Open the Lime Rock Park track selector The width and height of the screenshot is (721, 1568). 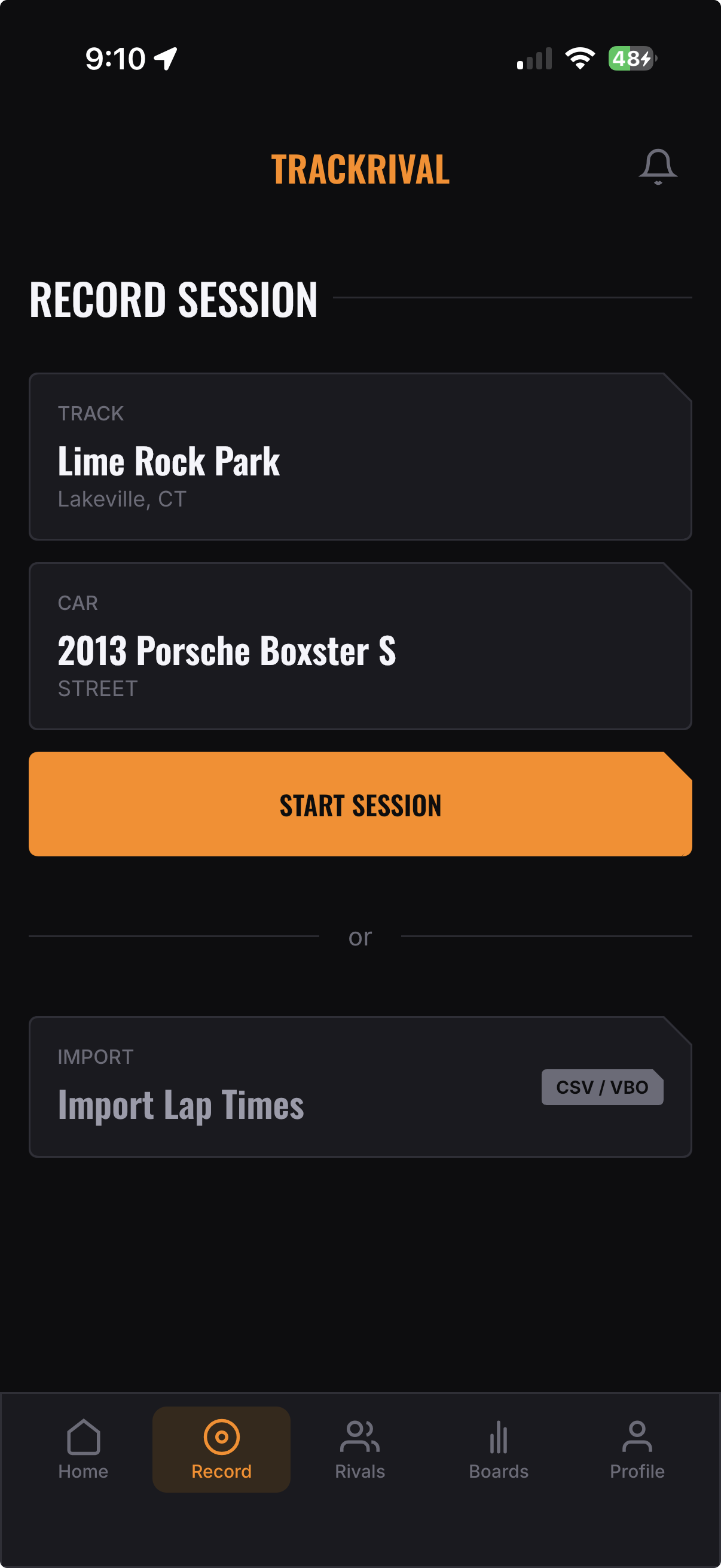(x=360, y=456)
